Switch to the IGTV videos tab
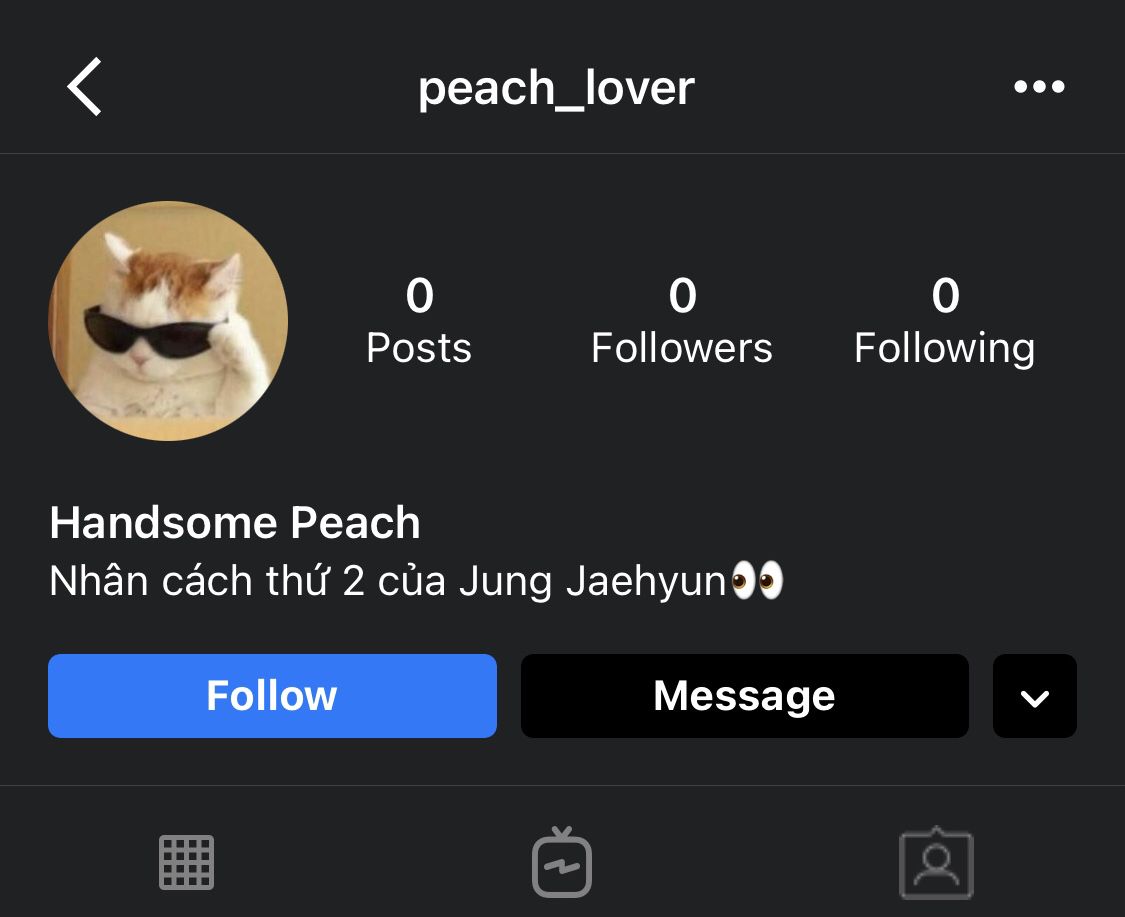 (x=562, y=862)
